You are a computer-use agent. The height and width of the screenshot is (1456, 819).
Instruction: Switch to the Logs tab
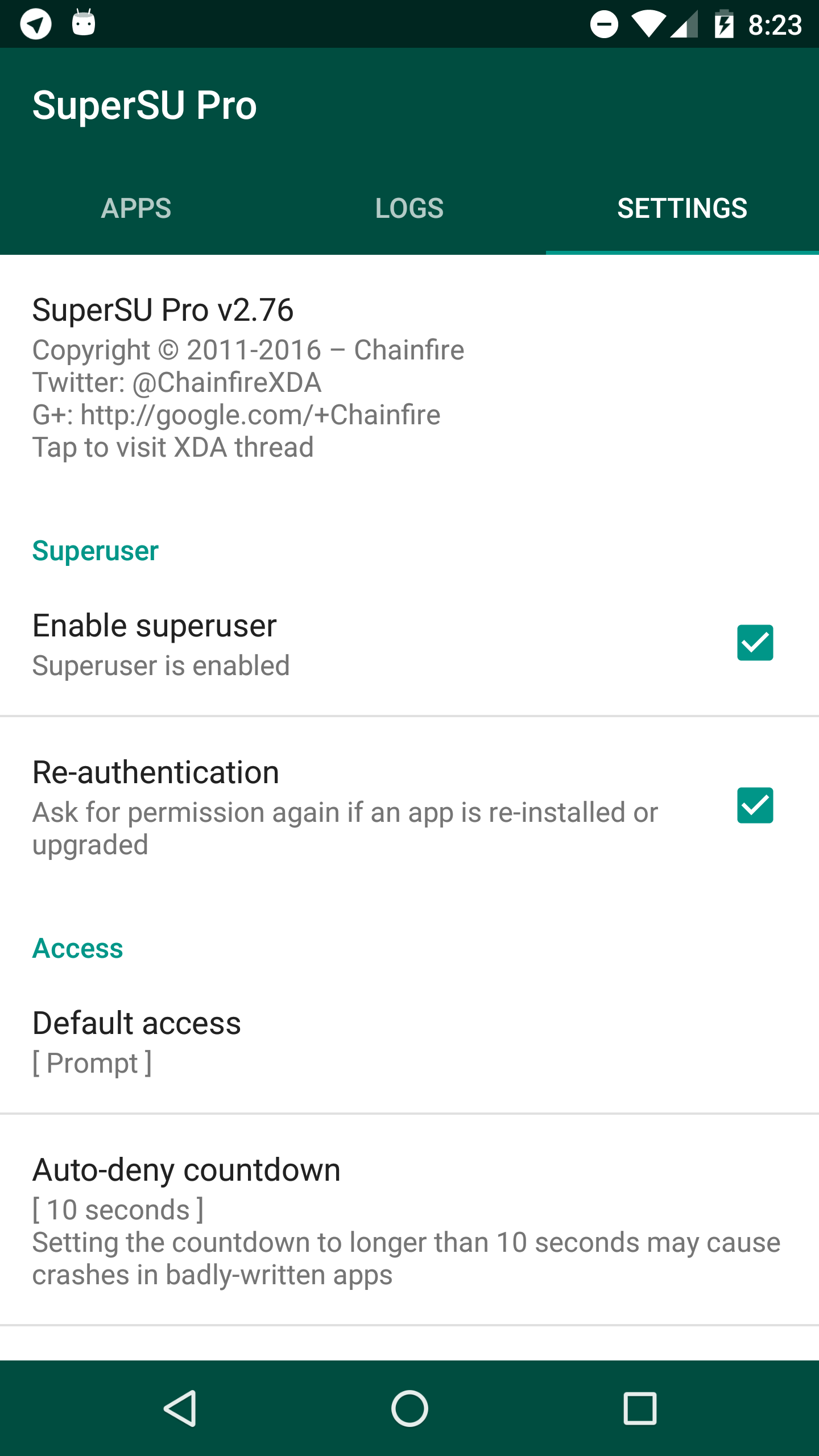click(x=409, y=208)
